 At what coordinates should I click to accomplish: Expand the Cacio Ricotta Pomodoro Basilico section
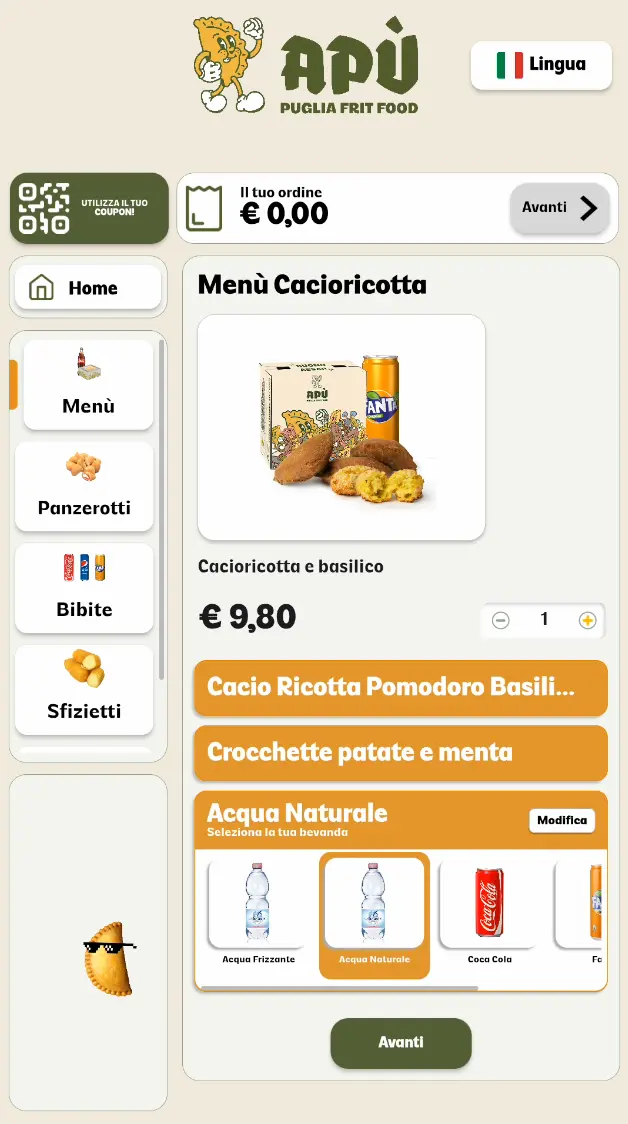click(x=400, y=688)
